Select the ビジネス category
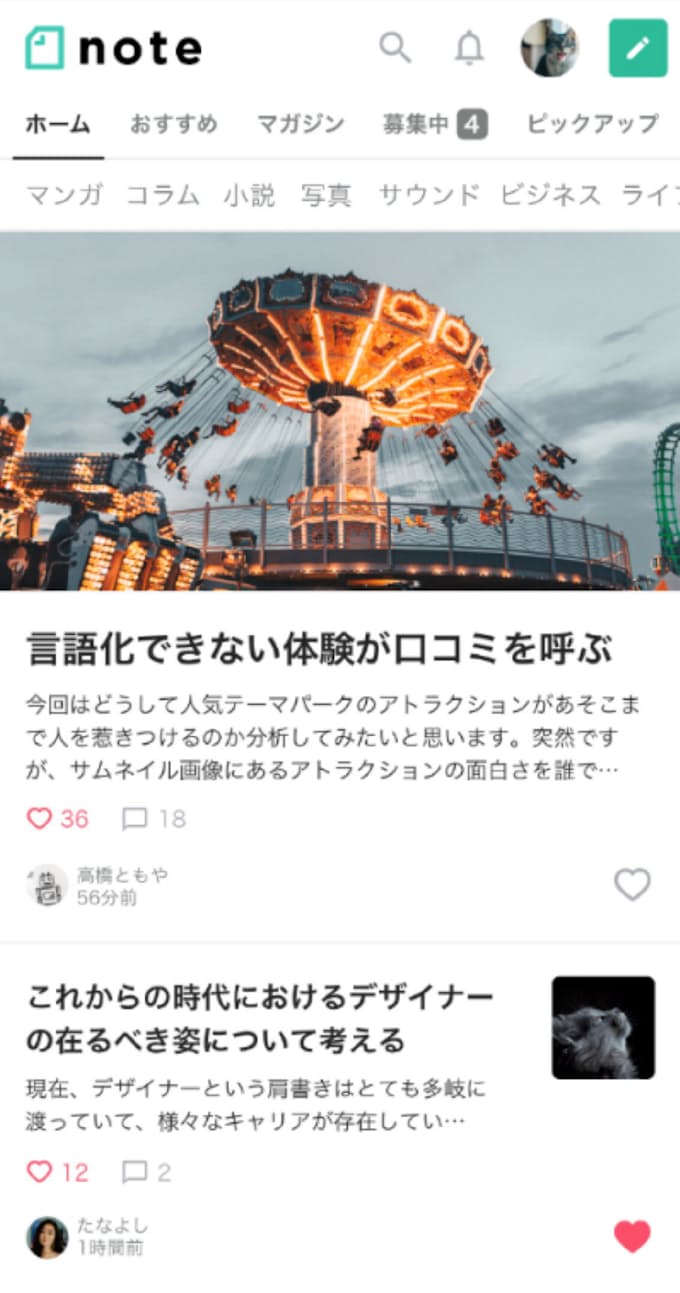The height and width of the screenshot is (1293, 680). point(550,195)
